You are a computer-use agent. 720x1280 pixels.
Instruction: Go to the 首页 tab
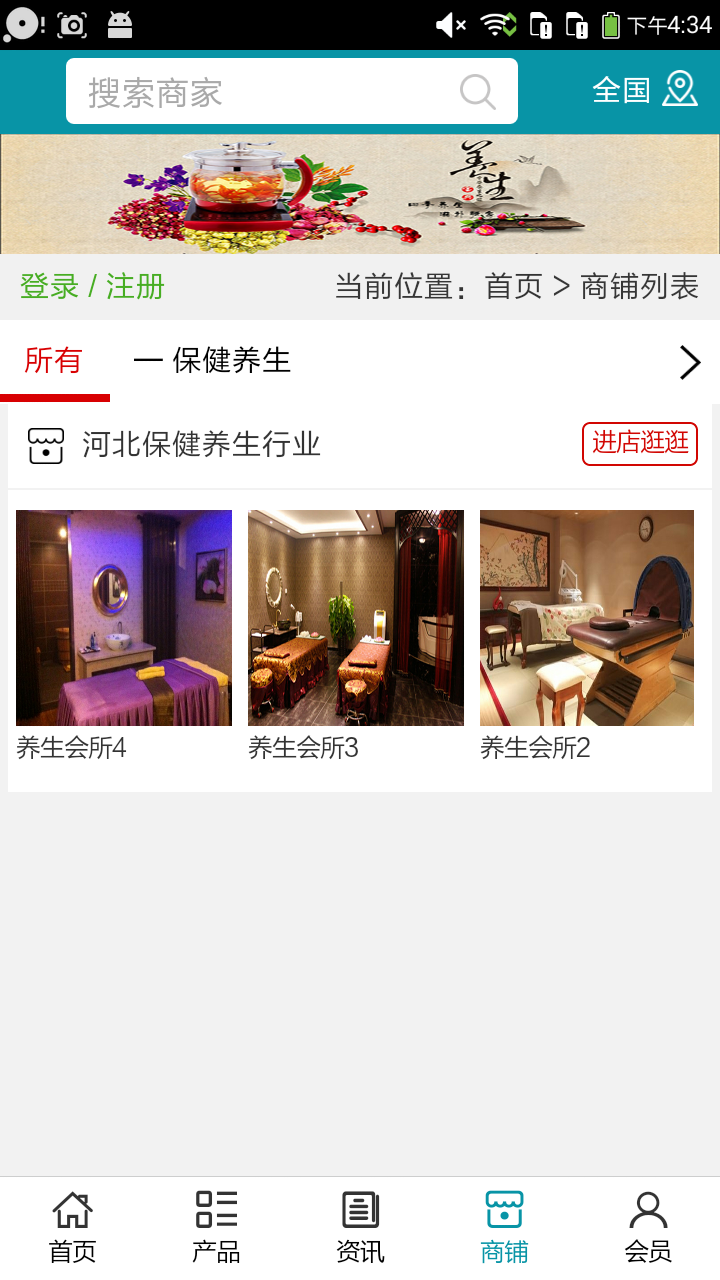72,1226
